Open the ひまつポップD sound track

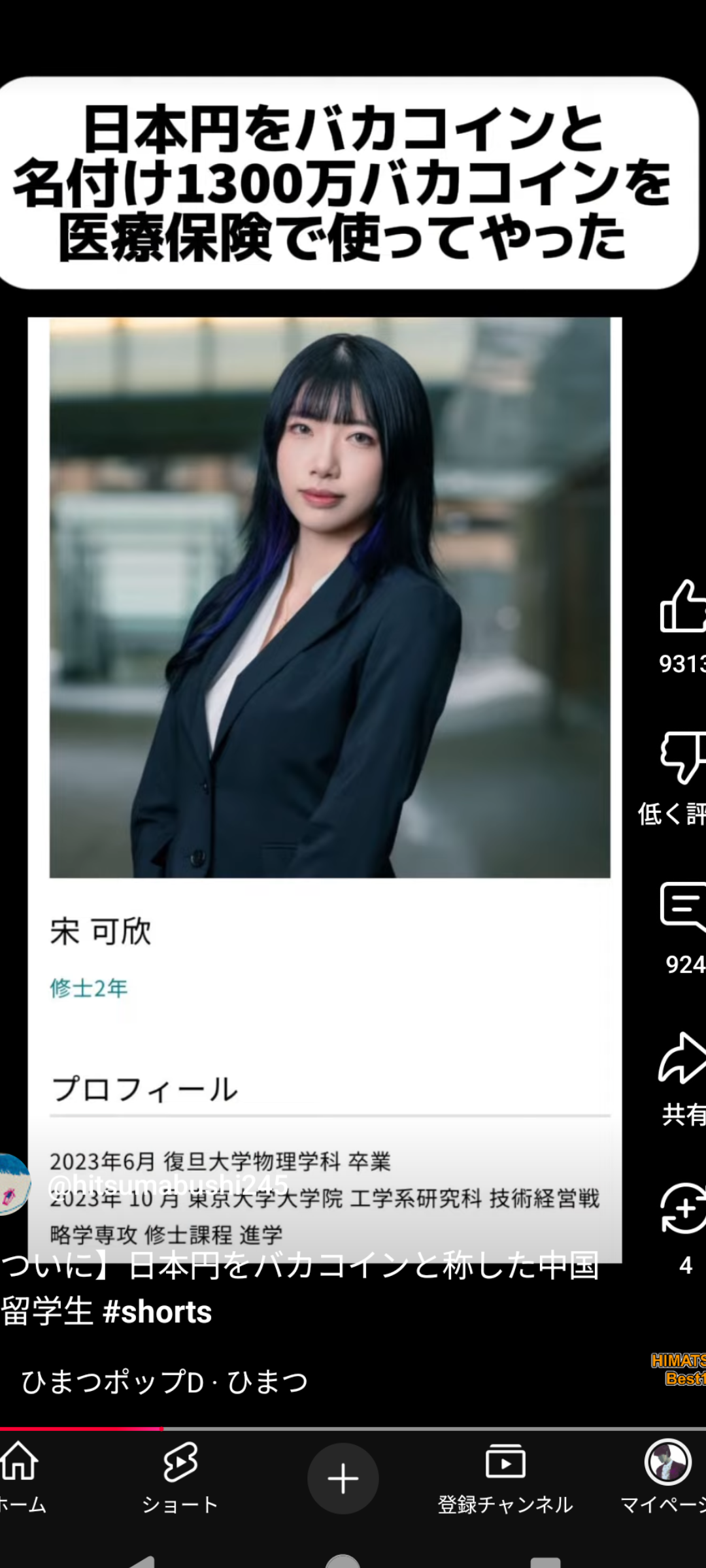point(163,1382)
